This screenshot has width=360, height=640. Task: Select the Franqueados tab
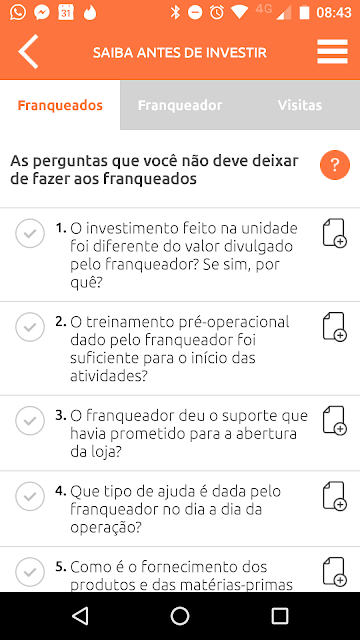pos(60,105)
